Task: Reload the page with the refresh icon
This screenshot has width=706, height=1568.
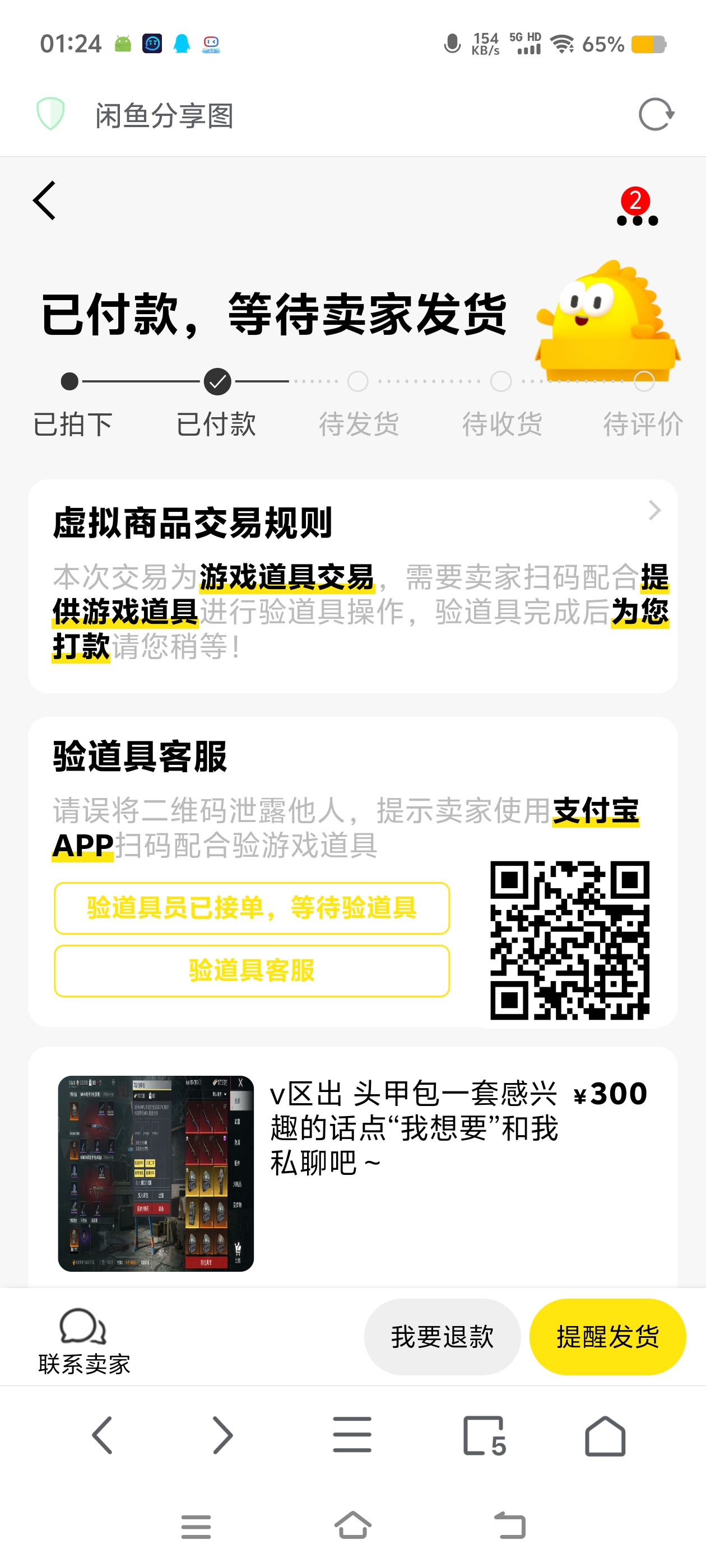Action: (656, 114)
